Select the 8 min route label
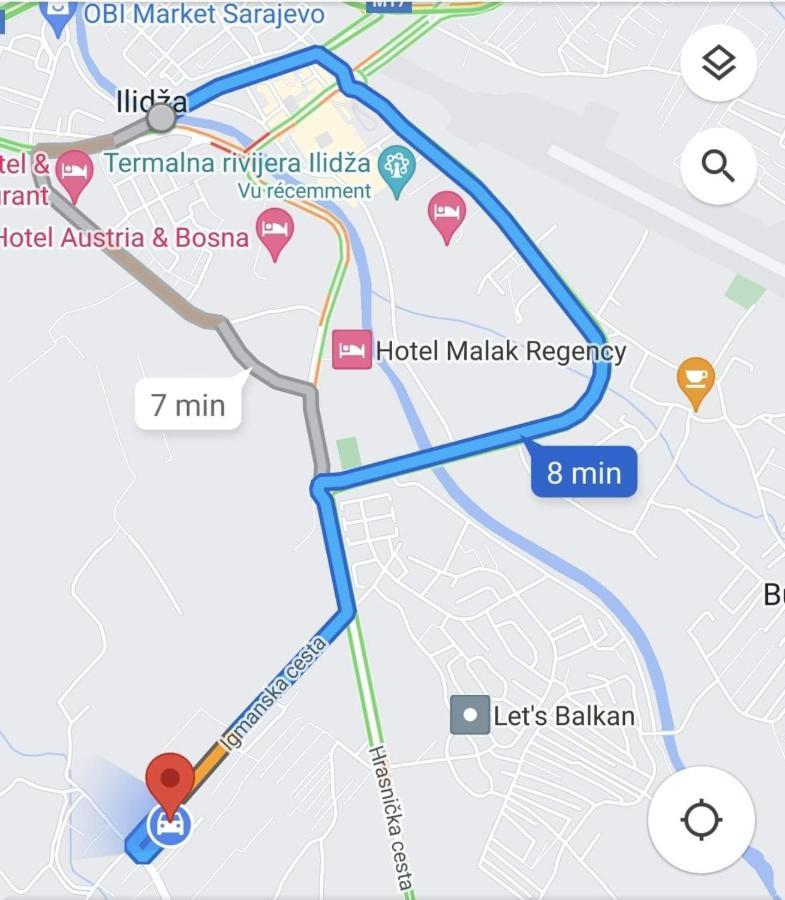Screen dimensions: 785x900 (x=583, y=472)
